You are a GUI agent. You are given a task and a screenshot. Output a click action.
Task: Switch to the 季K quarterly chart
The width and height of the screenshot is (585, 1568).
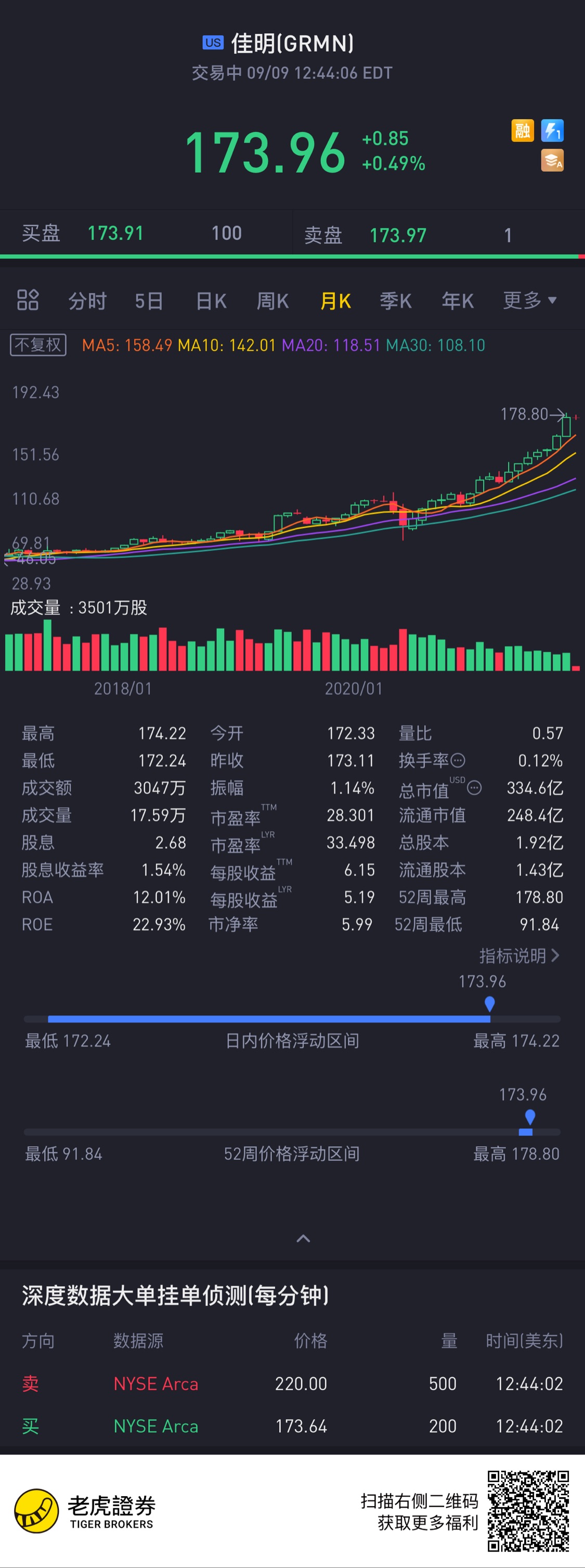(x=396, y=301)
